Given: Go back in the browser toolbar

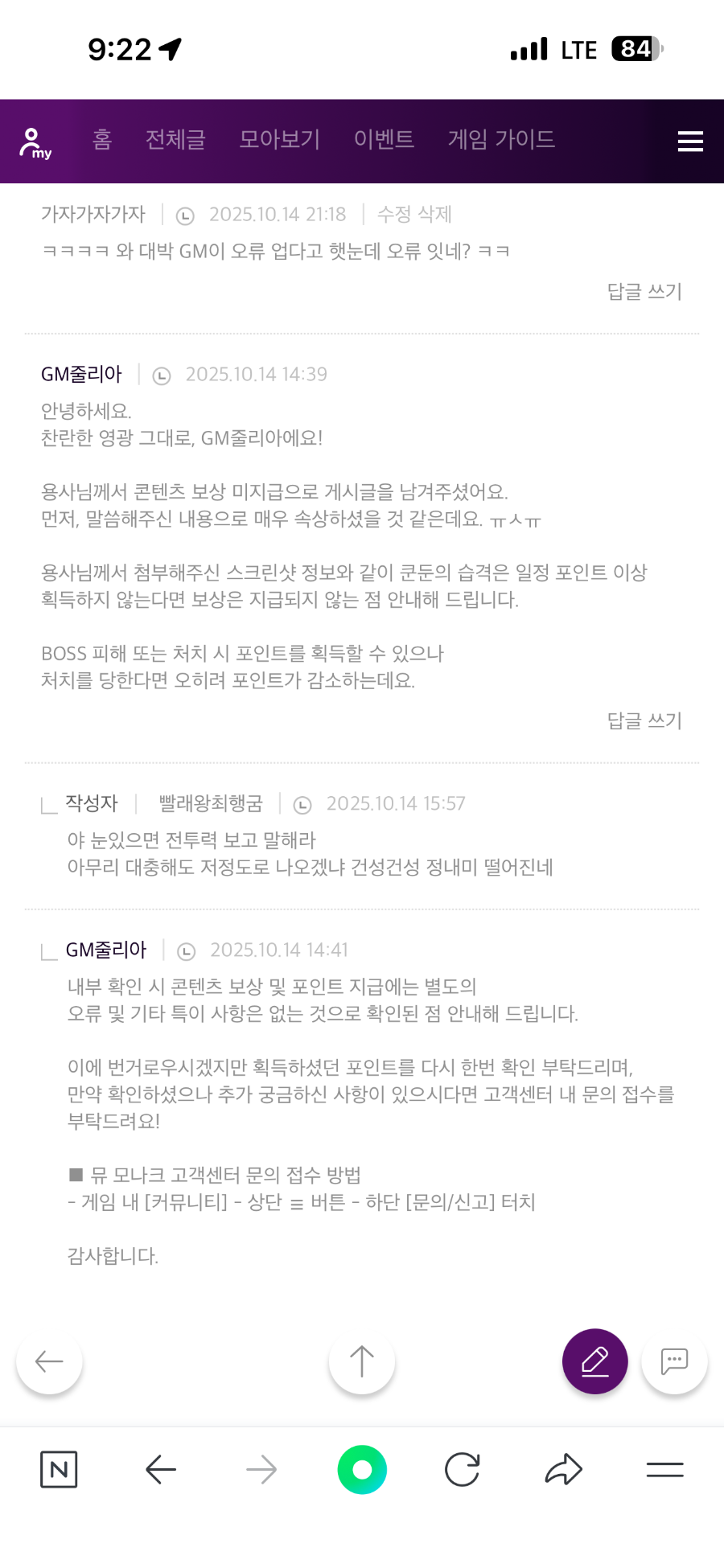Looking at the screenshot, I should click(x=161, y=1470).
